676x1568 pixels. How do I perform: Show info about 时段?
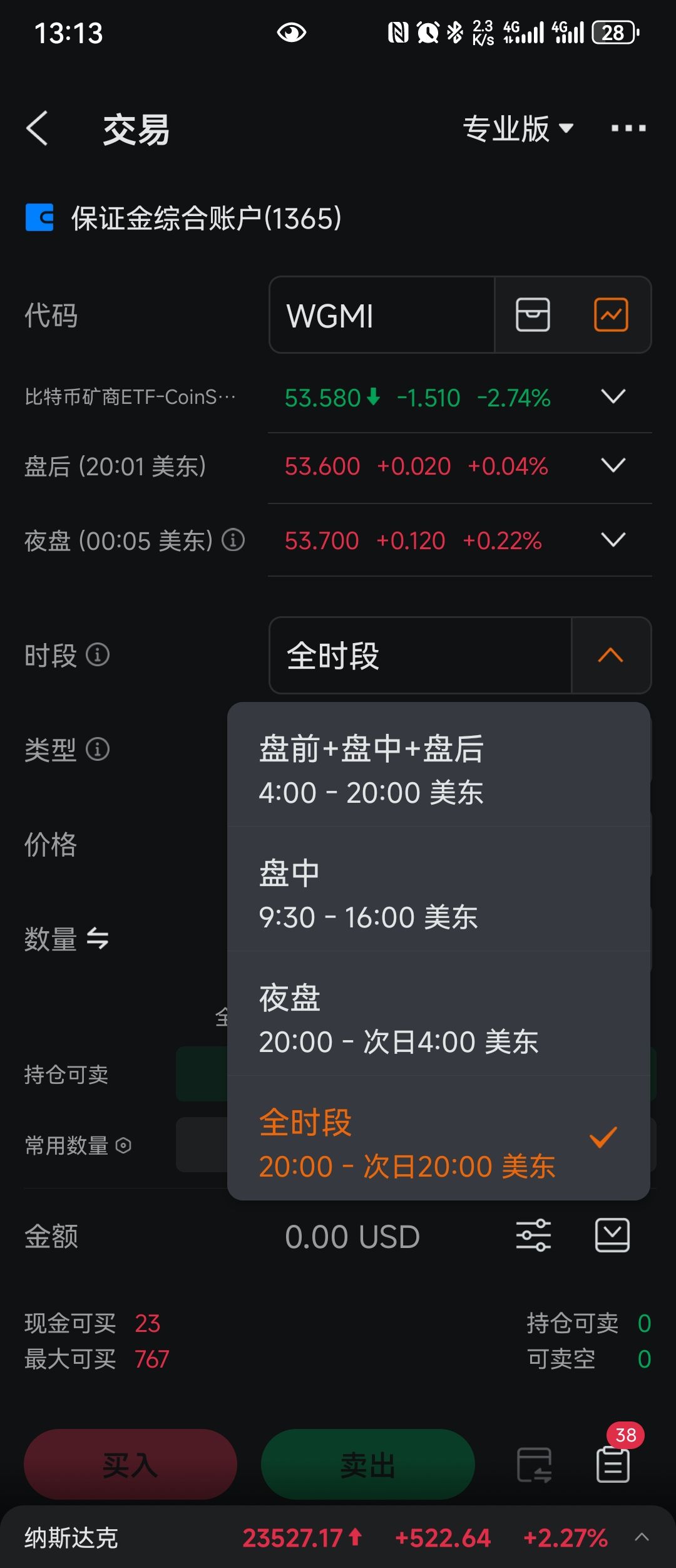(98, 655)
